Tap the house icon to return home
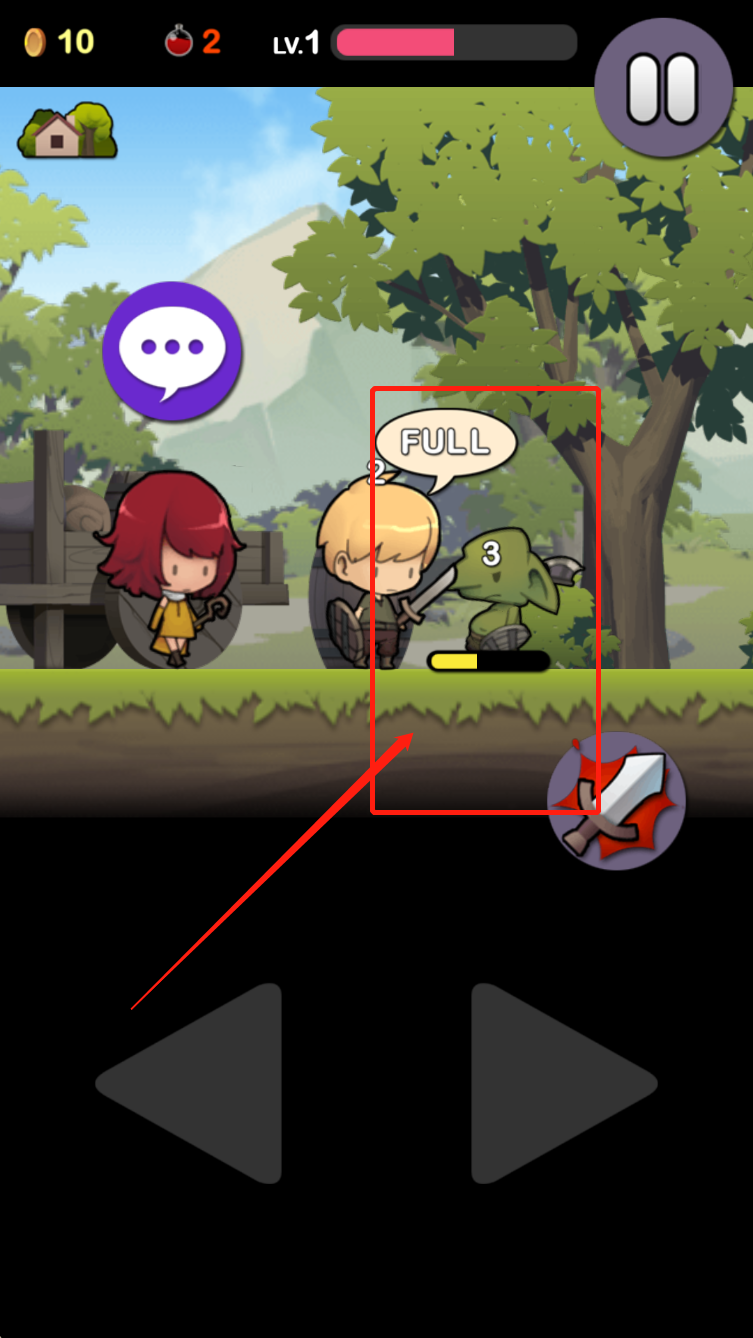 coord(66,130)
